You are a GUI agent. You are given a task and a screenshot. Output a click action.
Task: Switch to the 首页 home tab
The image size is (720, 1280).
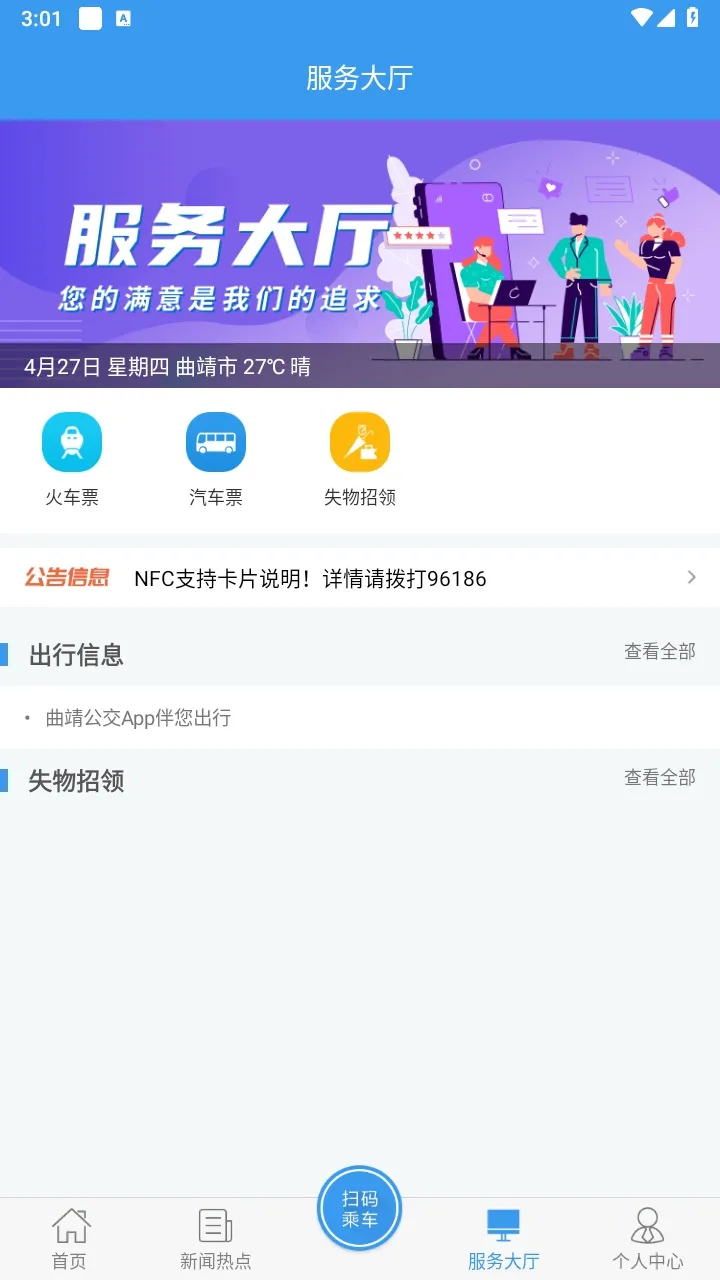point(70,1238)
